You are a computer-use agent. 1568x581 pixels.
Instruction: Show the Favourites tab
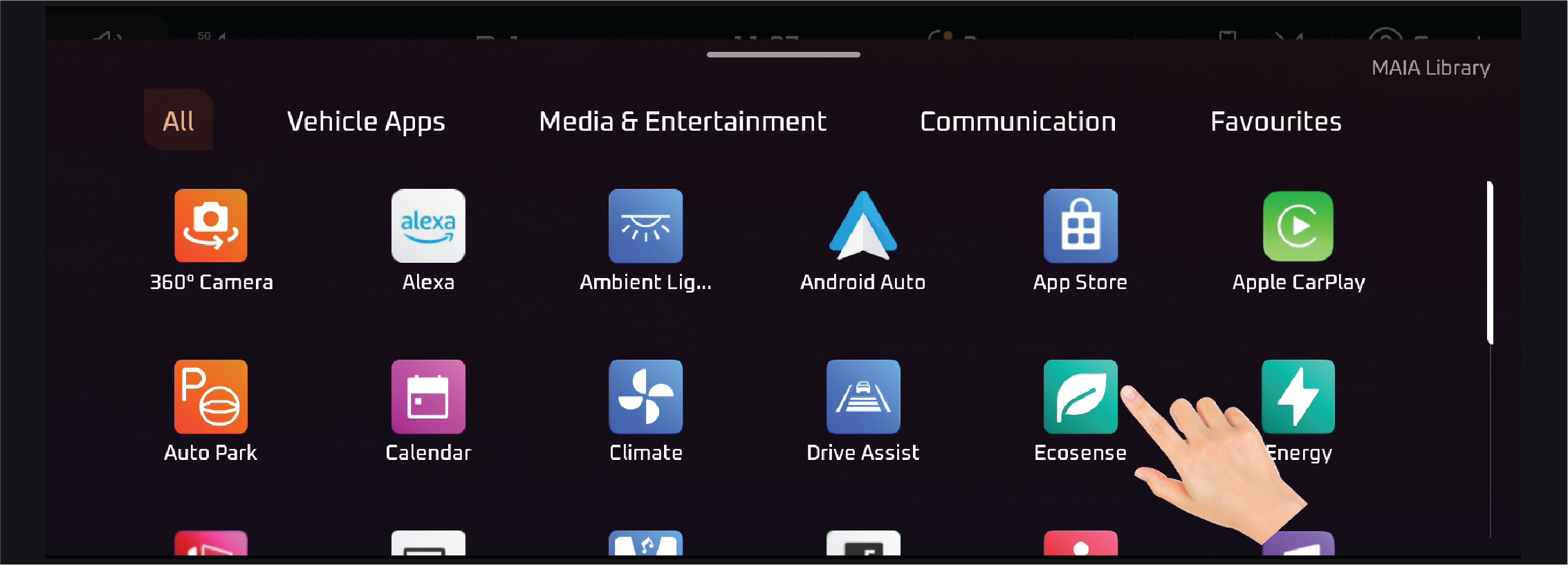(1275, 122)
